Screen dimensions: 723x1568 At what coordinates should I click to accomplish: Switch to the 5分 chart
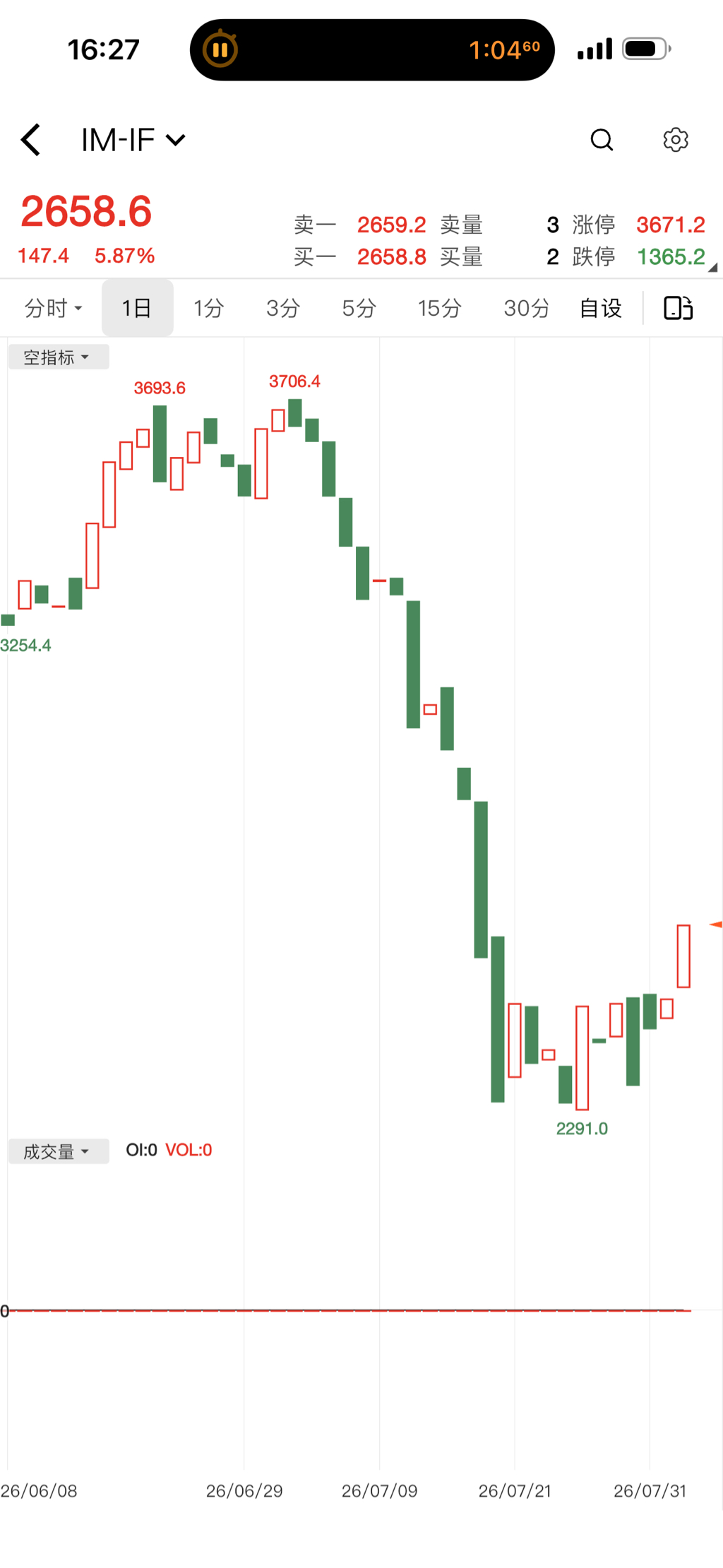point(359,308)
